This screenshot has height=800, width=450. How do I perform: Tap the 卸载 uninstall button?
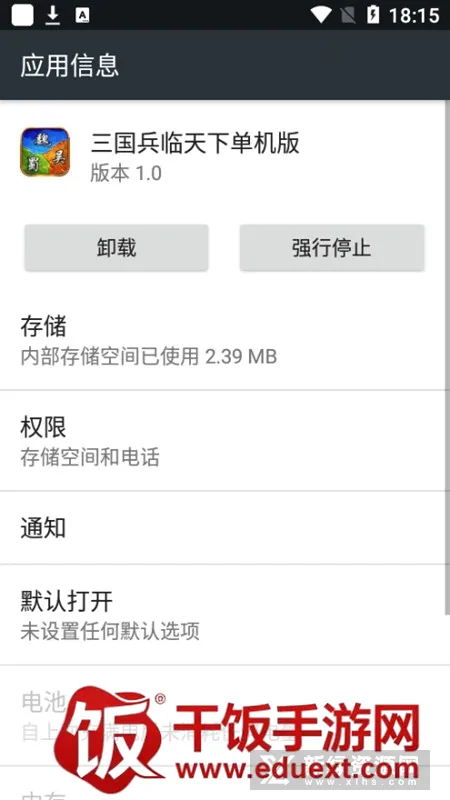click(116, 247)
